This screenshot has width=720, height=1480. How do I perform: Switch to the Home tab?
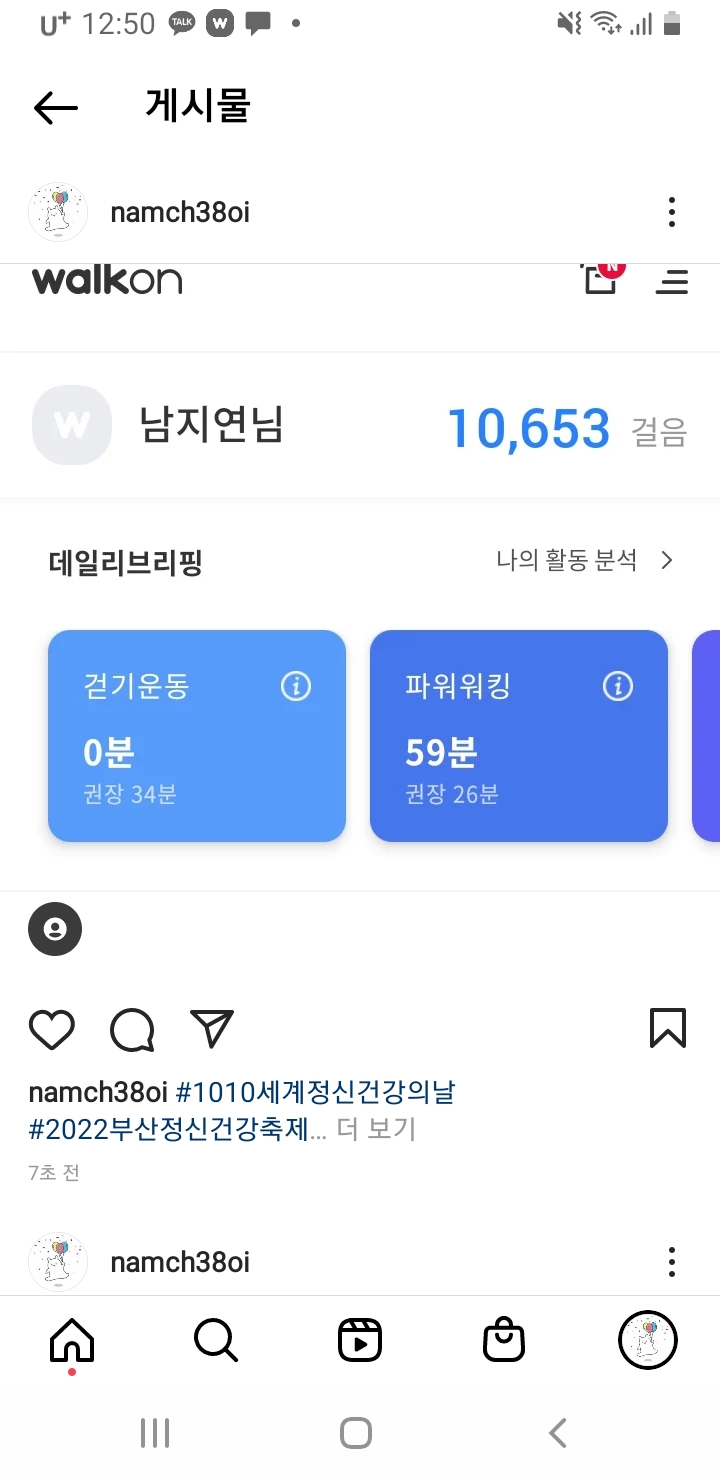coord(72,1340)
